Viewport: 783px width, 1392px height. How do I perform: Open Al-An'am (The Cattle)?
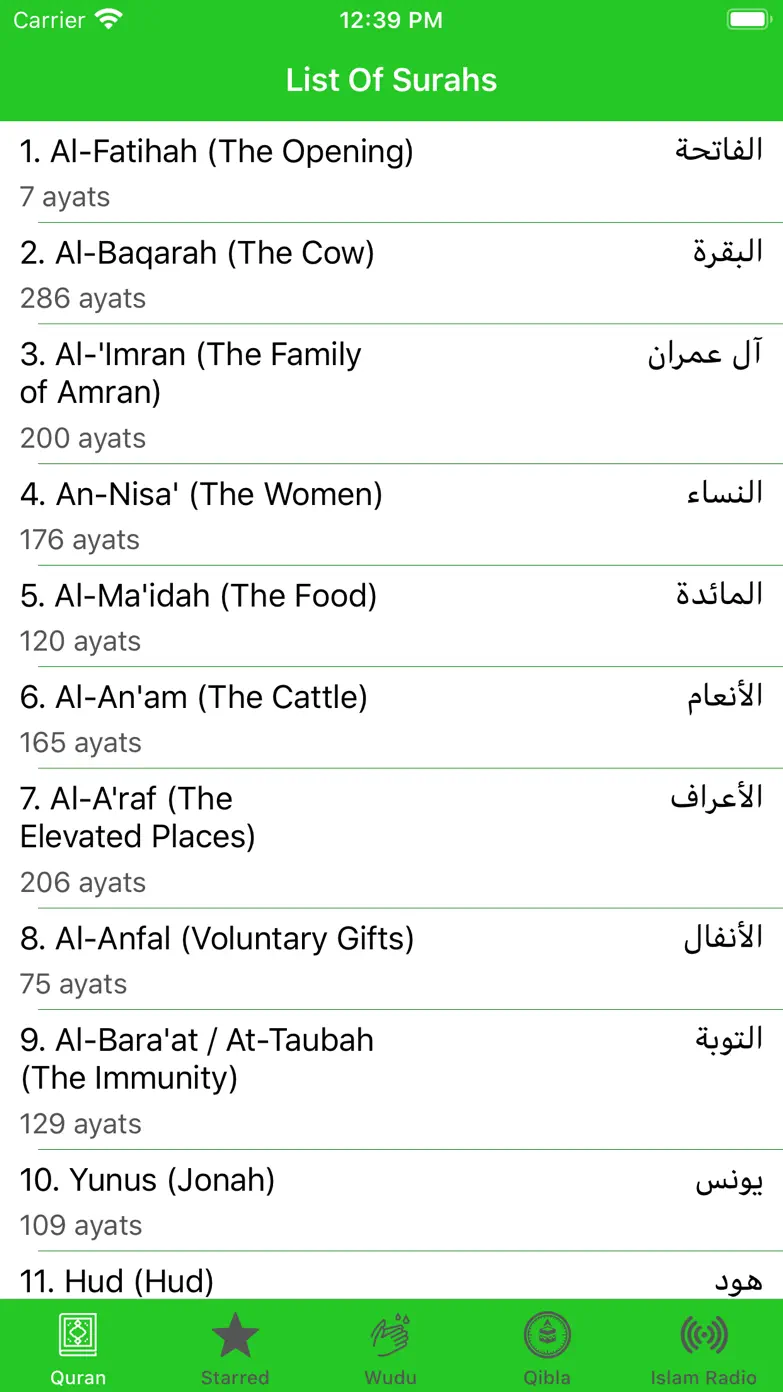(391, 718)
